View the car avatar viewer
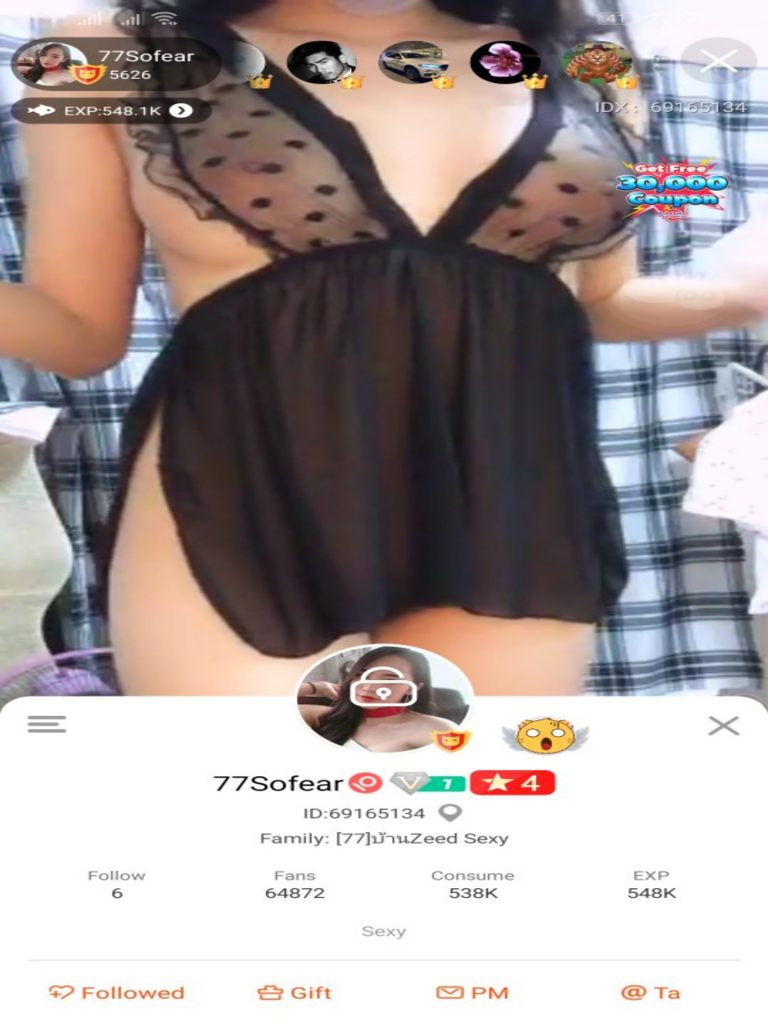The width and height of the screenshot is (768, 1024). tap(413, 63)
